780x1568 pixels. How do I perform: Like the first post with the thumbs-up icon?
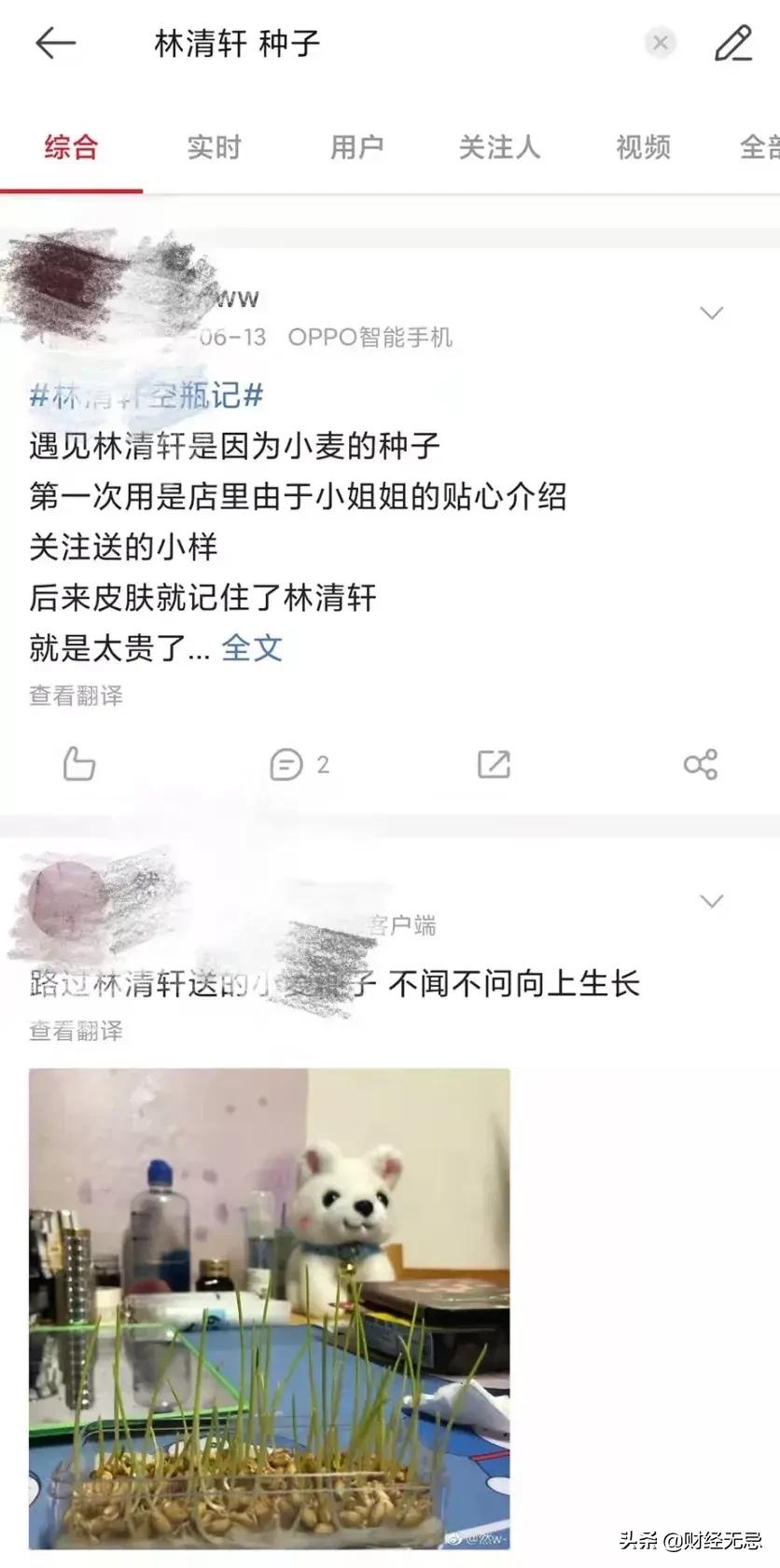point(78,763)
